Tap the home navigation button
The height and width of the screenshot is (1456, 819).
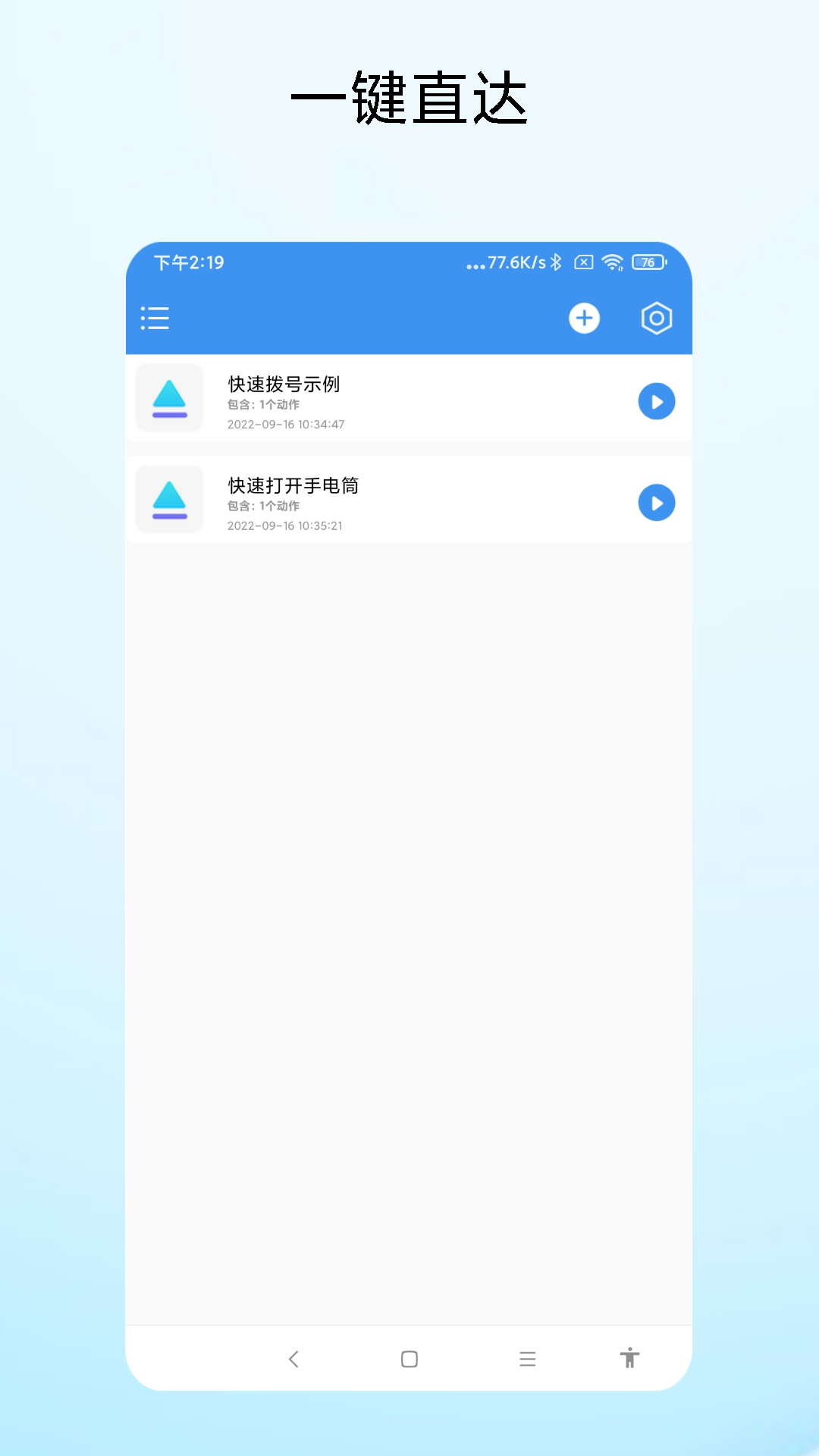(409, 1360)
